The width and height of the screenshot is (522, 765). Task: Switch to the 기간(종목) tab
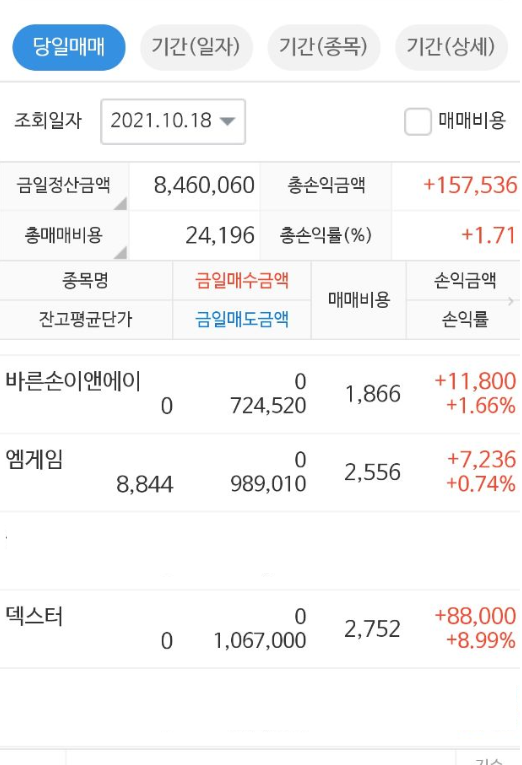[x=323, y=47]
